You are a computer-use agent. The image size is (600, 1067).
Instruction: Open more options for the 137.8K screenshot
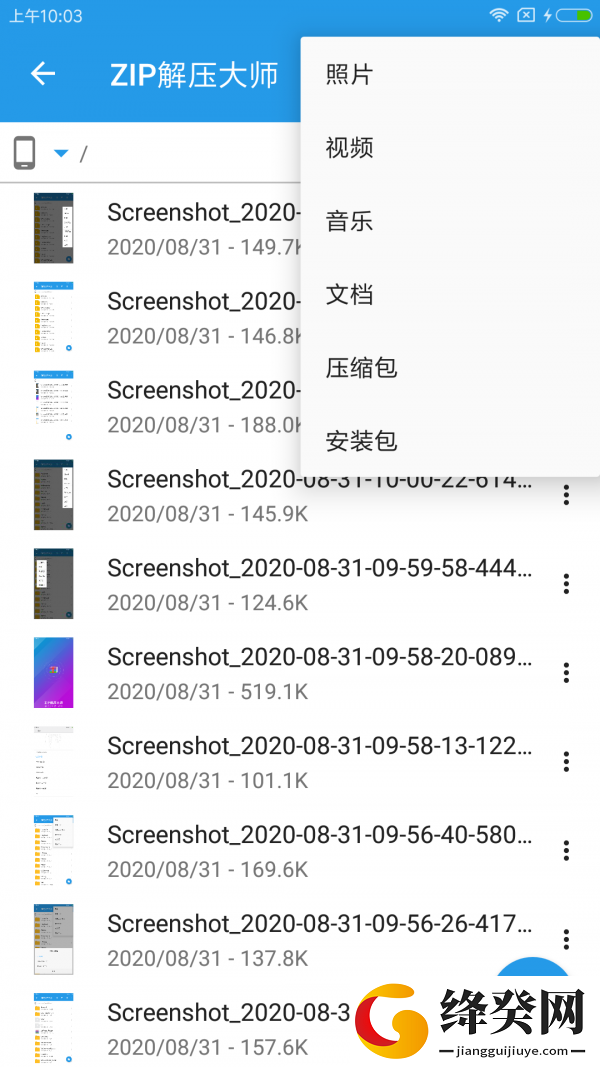tap(566, 940)
